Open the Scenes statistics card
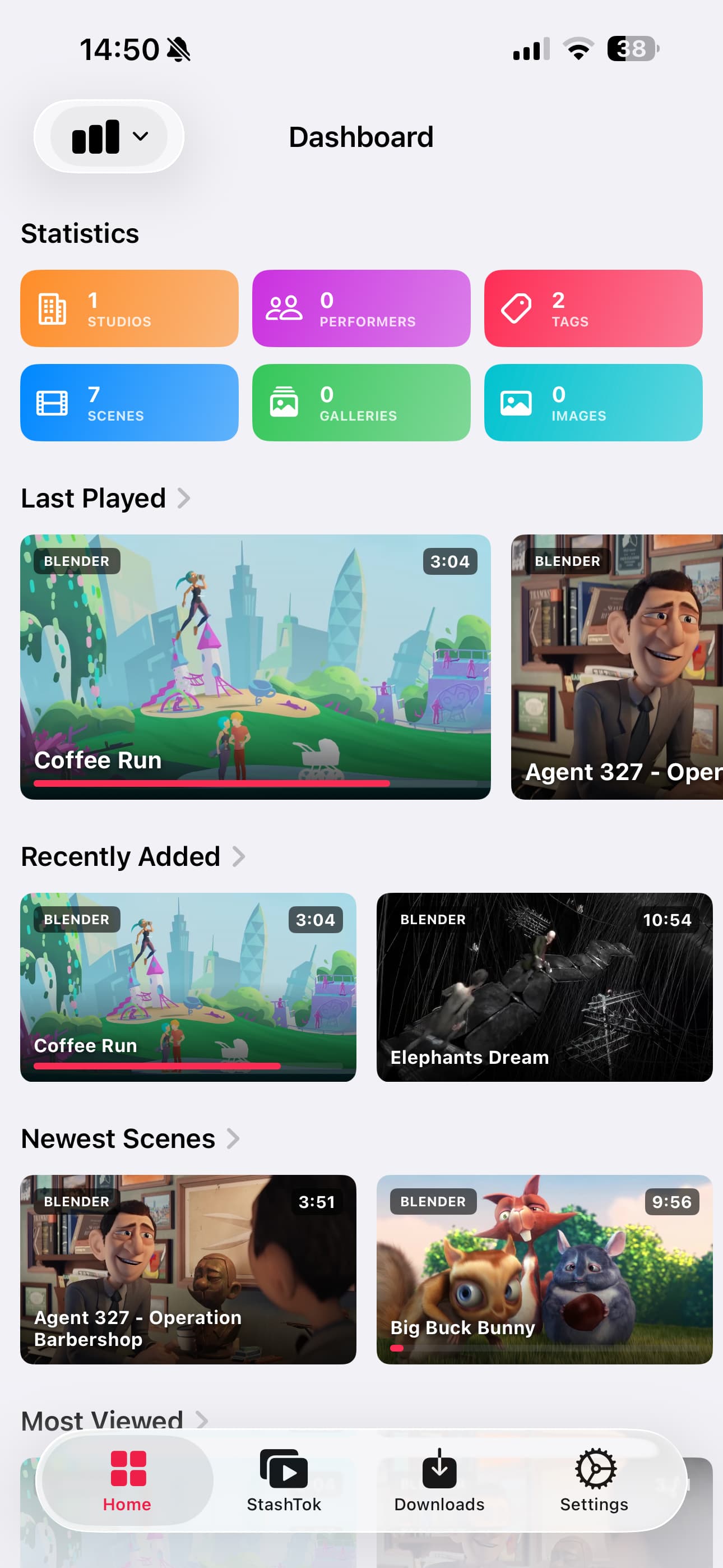This screenshot has height=1568, width=723. click(x=129, y=402)
